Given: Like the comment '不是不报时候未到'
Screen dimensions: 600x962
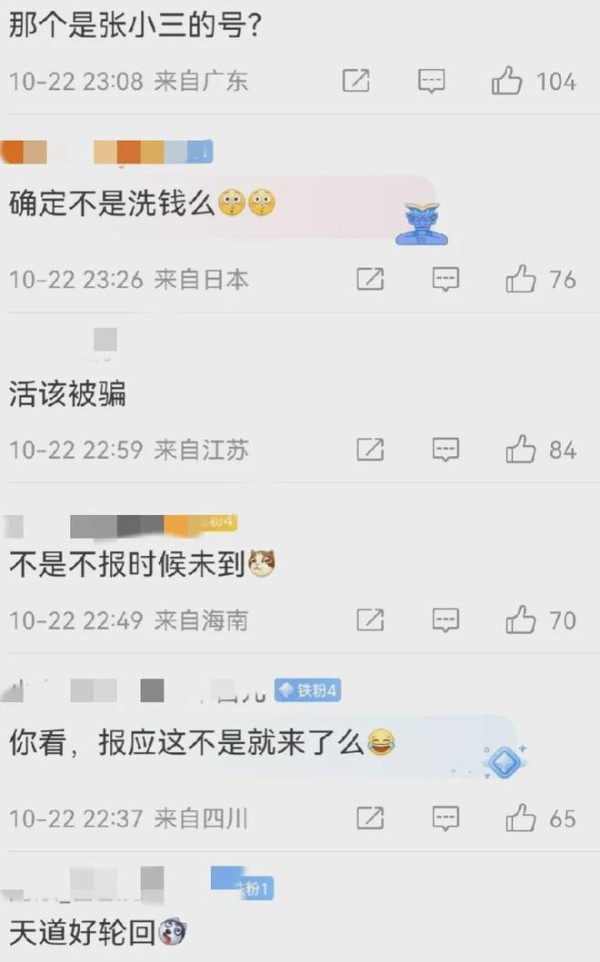Looking at the screenshot, I should [520, 620].
